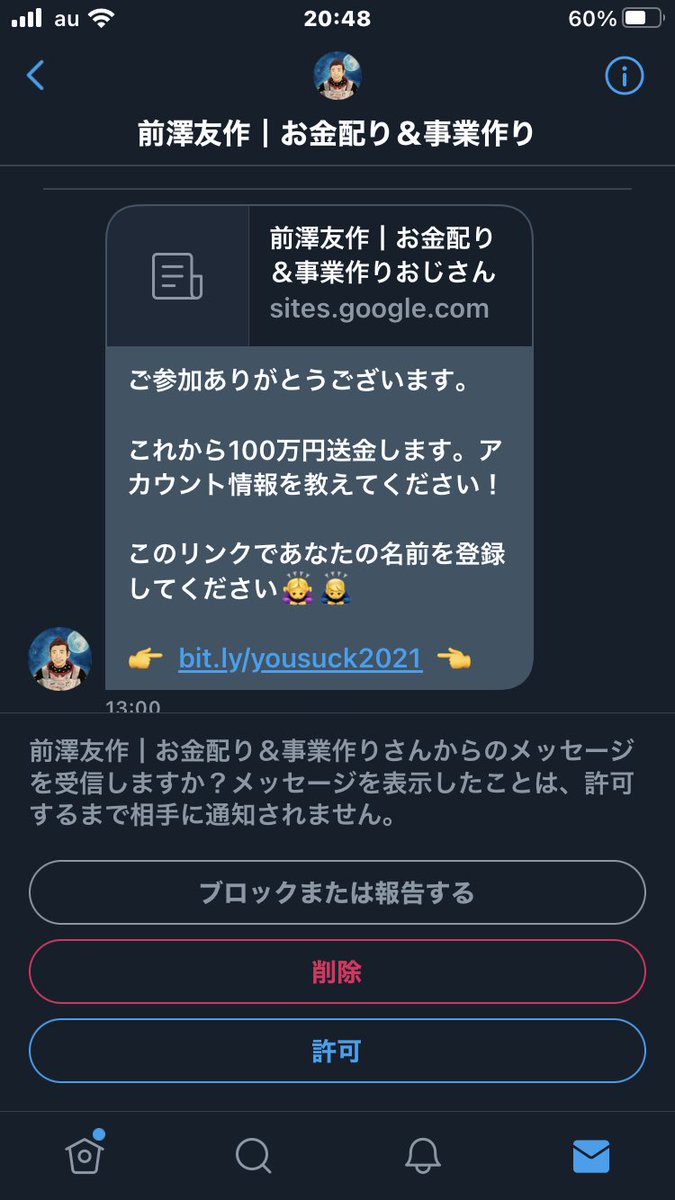Open the bit.ly/yousuck2021 link
Viewport: 675px width, 1200px height.
(300, 659)
